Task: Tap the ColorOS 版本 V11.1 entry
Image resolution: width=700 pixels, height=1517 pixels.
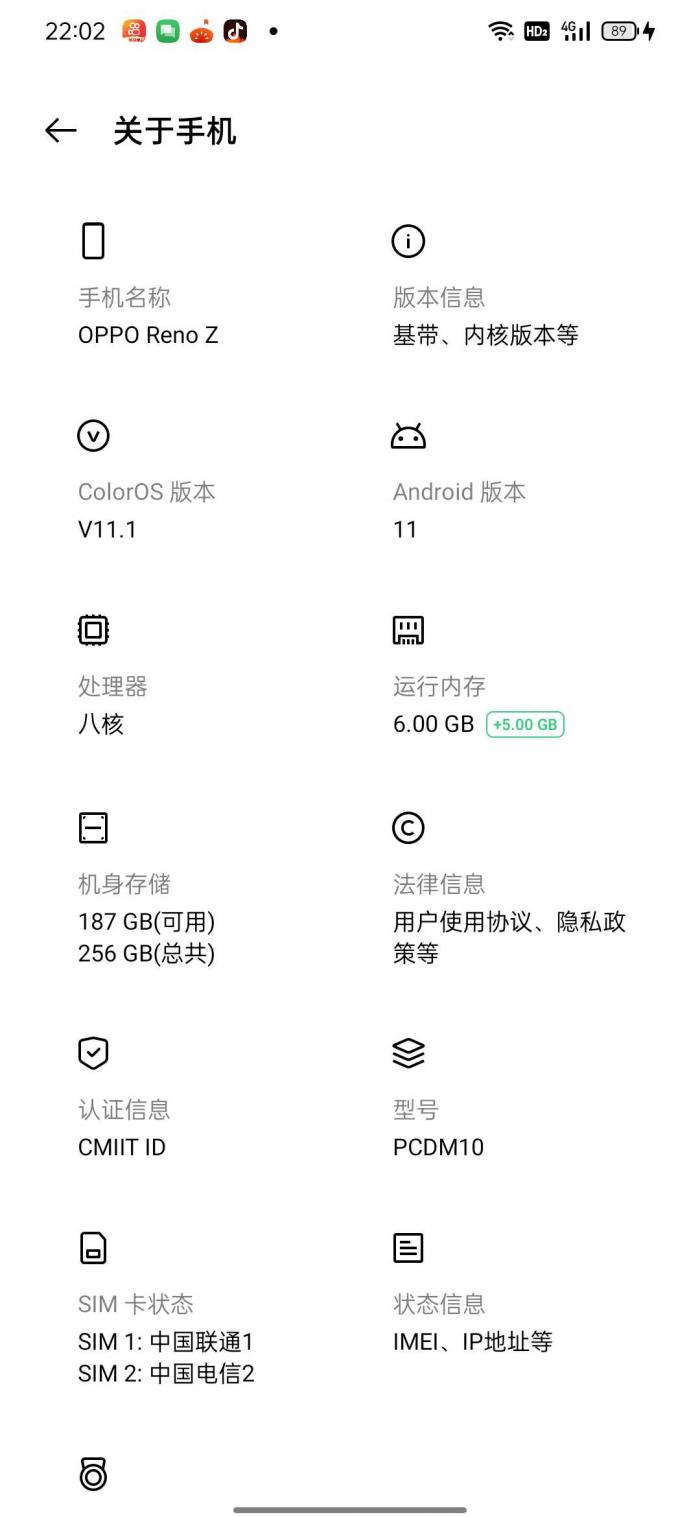Action: [x=192, y=482]
